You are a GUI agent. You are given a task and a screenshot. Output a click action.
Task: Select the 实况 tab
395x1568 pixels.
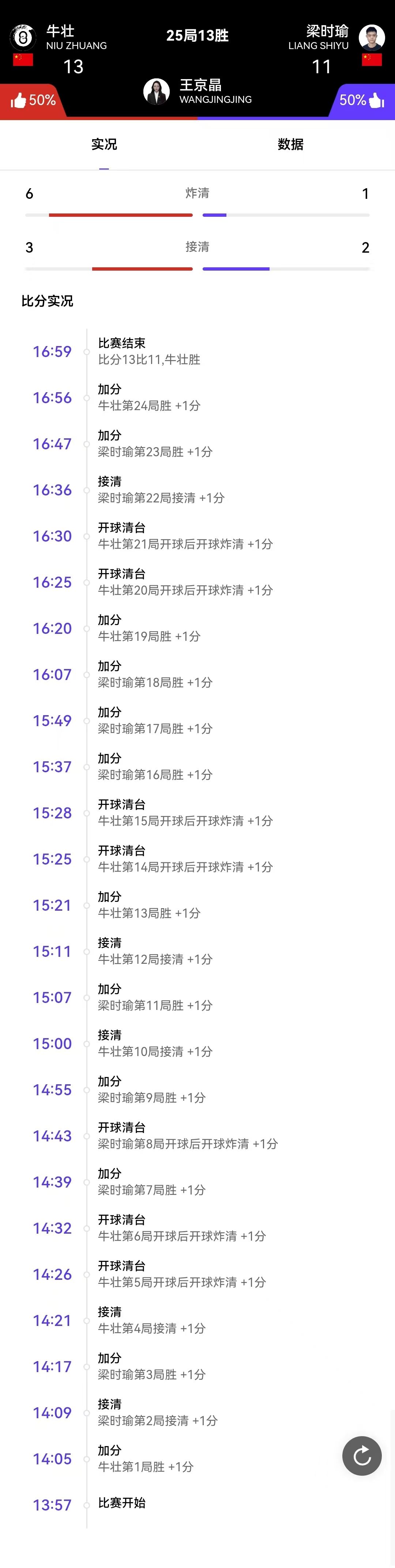[x=104, y=144]
